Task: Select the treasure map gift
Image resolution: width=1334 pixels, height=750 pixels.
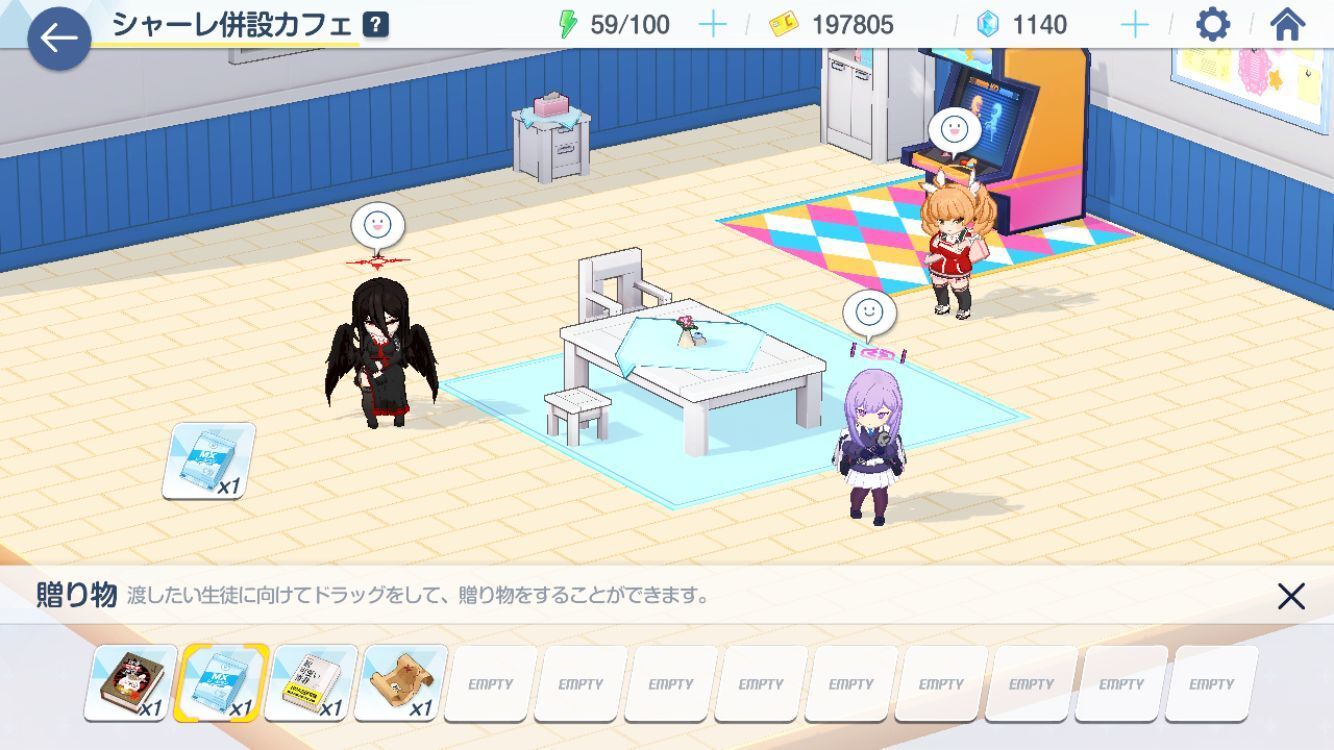Action: (x=401, y=684)
